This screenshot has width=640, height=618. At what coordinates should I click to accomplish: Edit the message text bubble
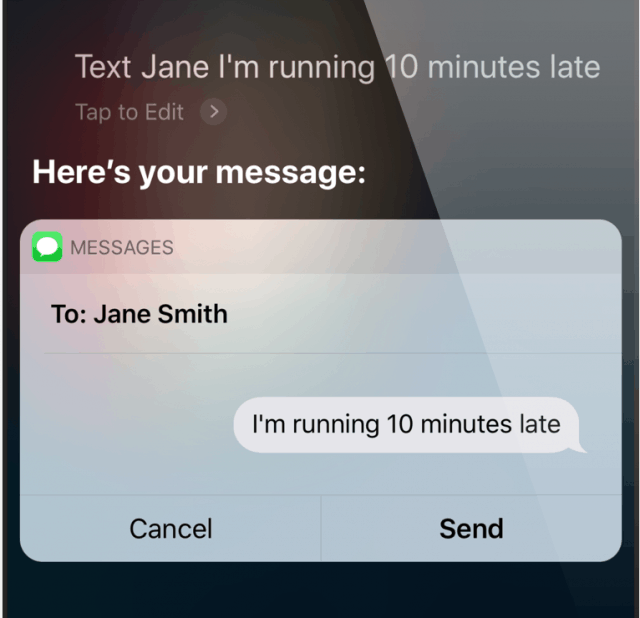[x=406, y=423]
